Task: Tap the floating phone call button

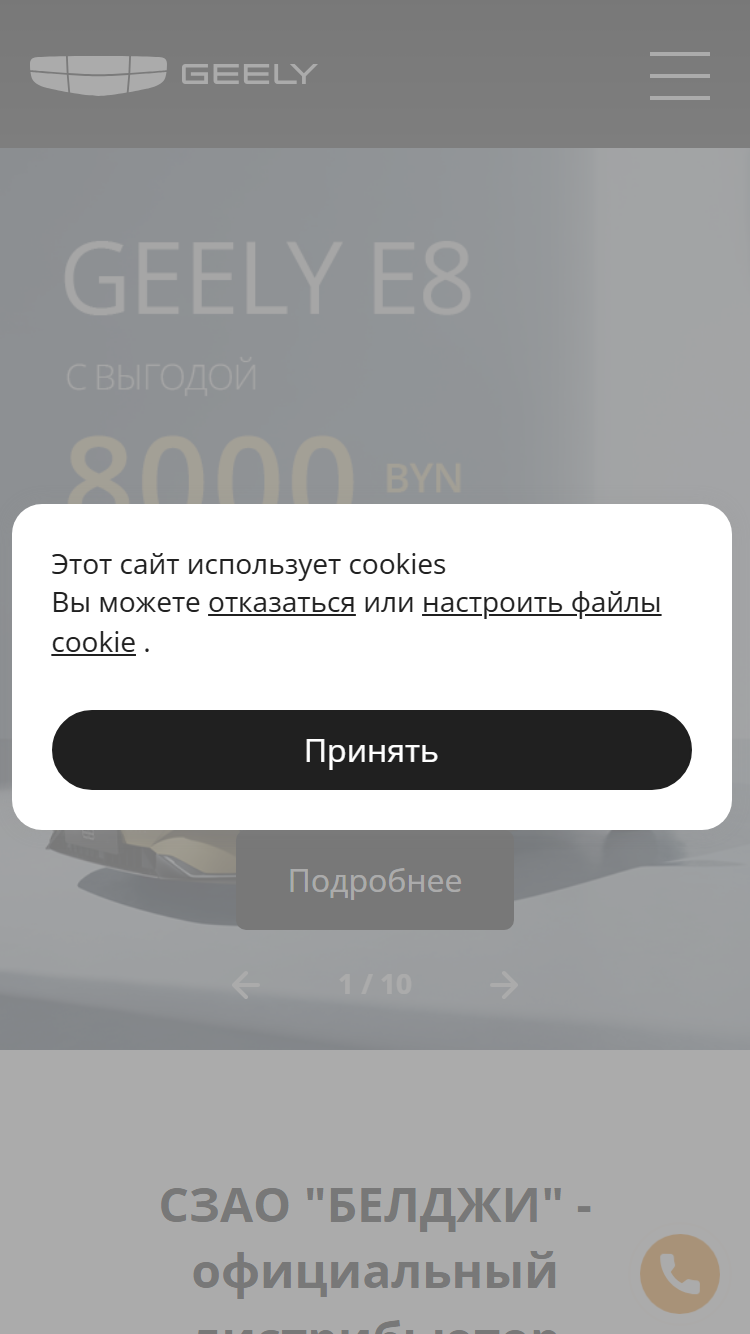Action: (x=680, y=1274)
